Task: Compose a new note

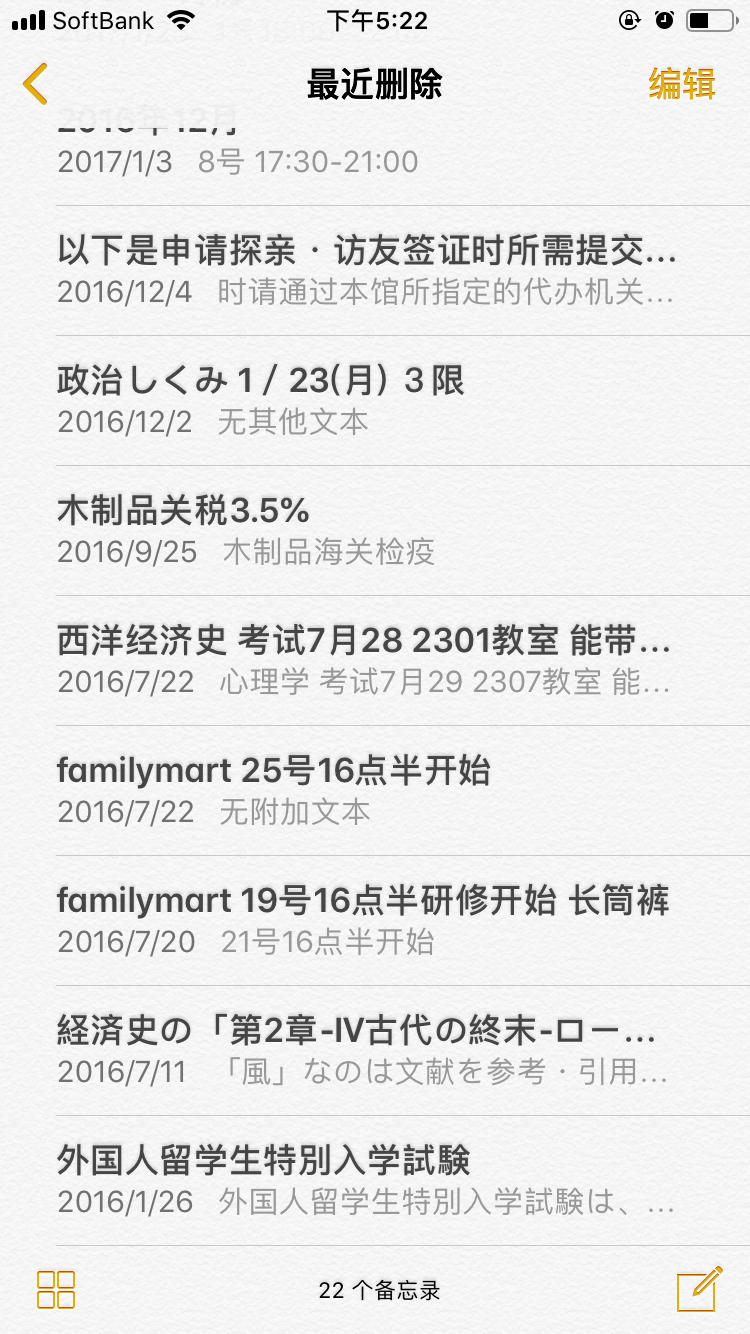Action: click(699, 1288)
